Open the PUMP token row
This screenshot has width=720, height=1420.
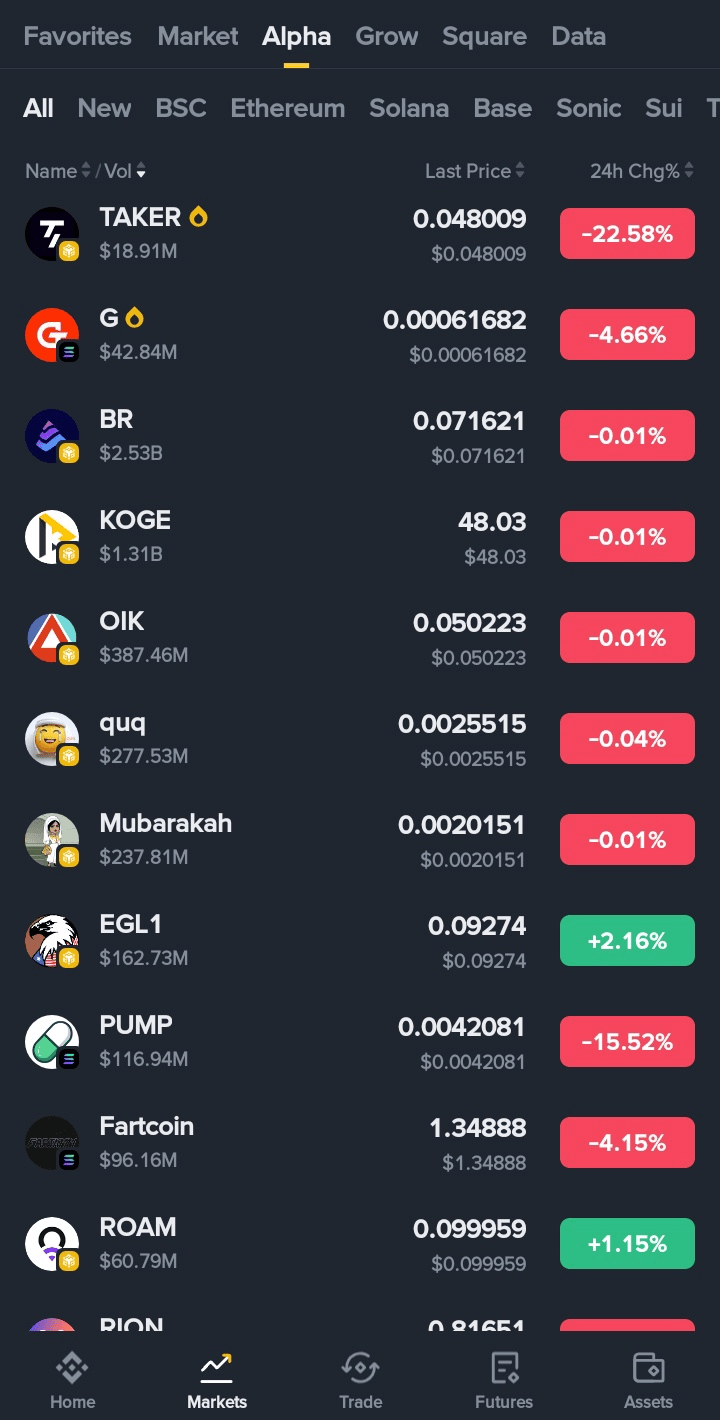300,1042
